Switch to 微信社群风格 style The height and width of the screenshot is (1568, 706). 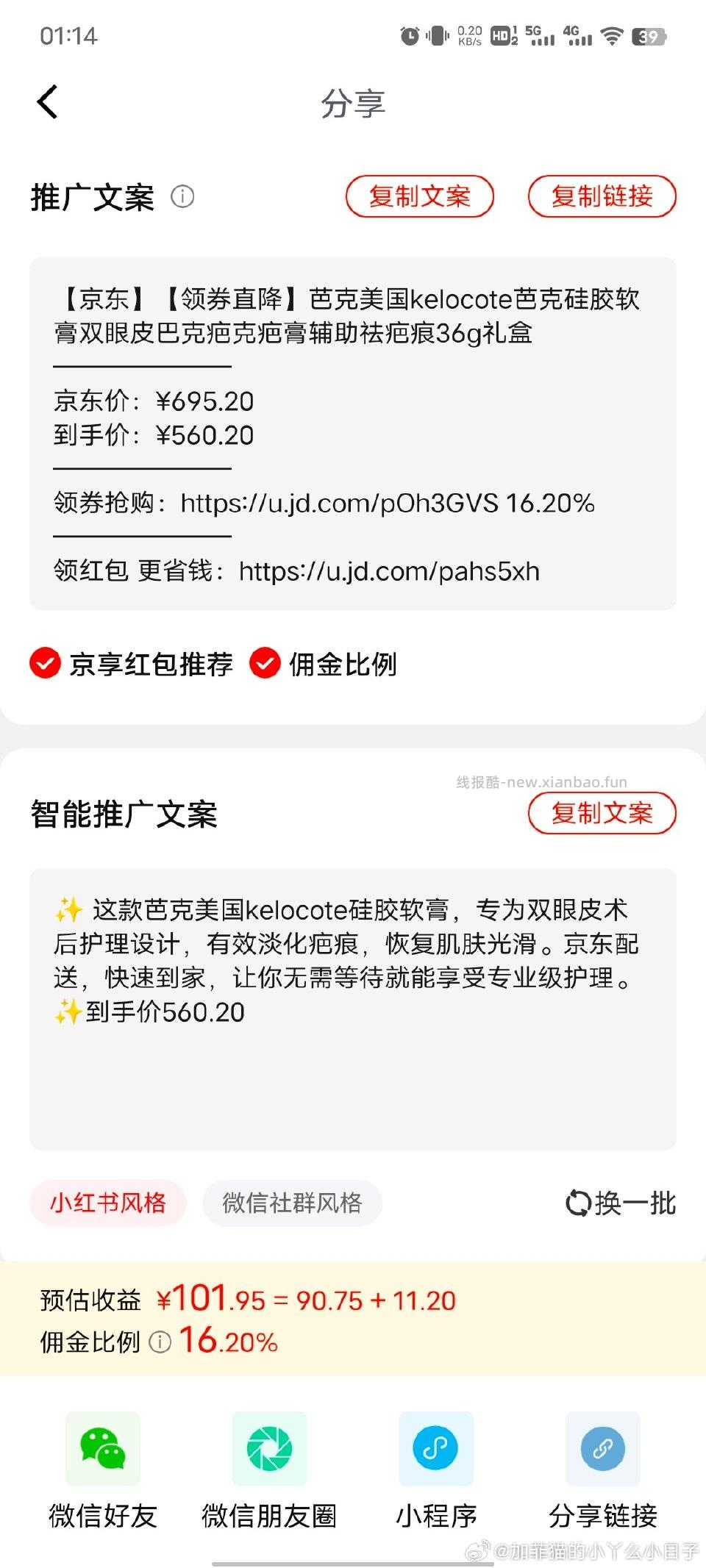293,1203
